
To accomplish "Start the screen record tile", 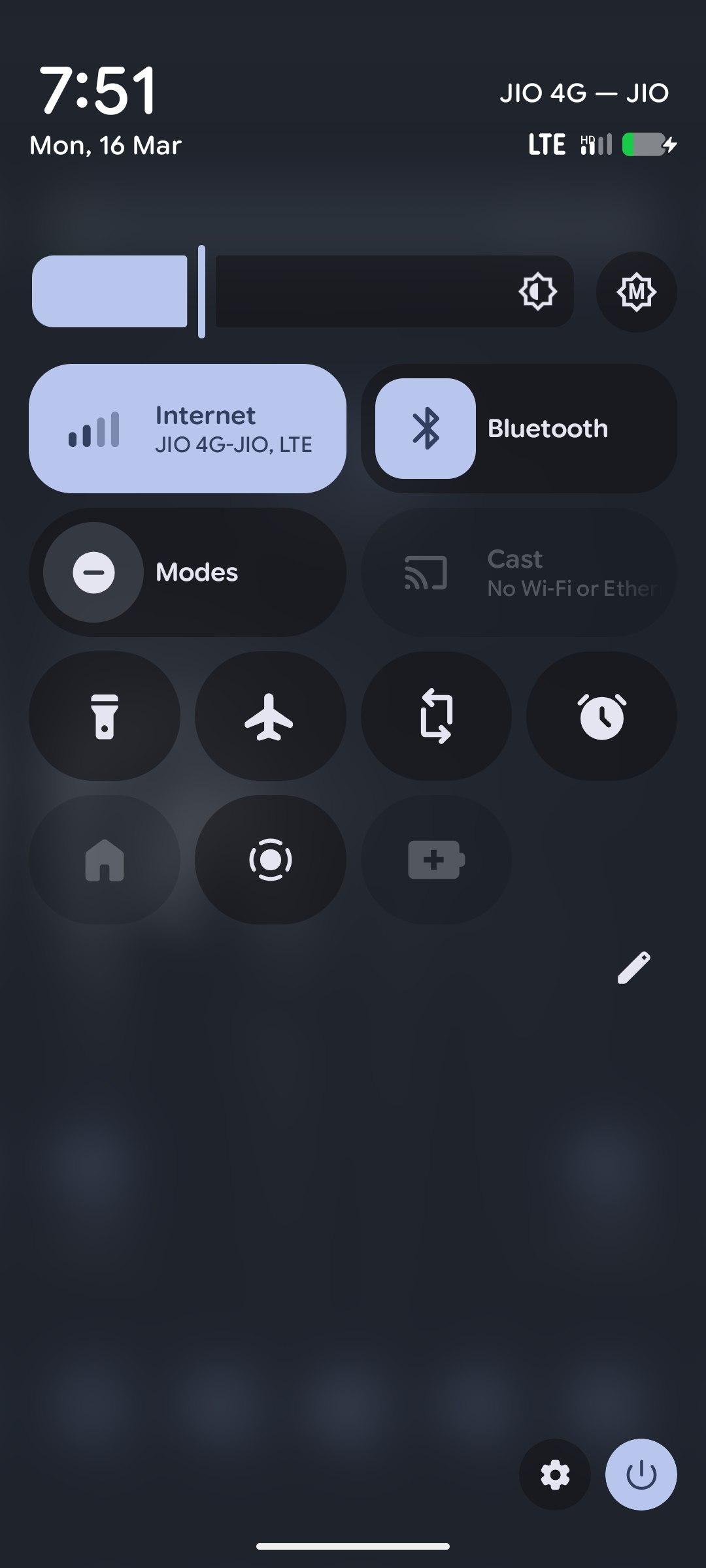I will tap(270, 860).
